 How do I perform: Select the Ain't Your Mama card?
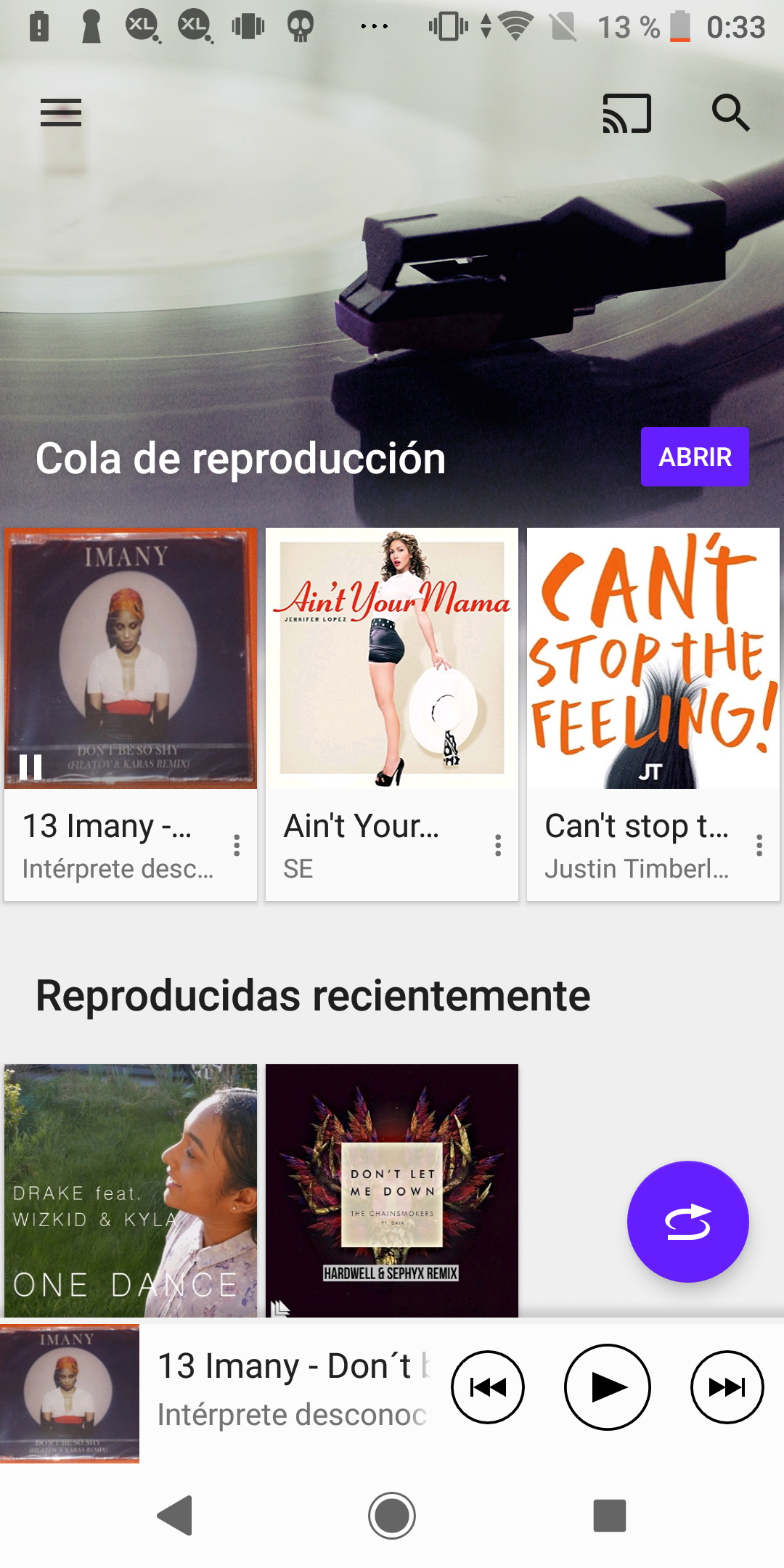tap(392, 714)
